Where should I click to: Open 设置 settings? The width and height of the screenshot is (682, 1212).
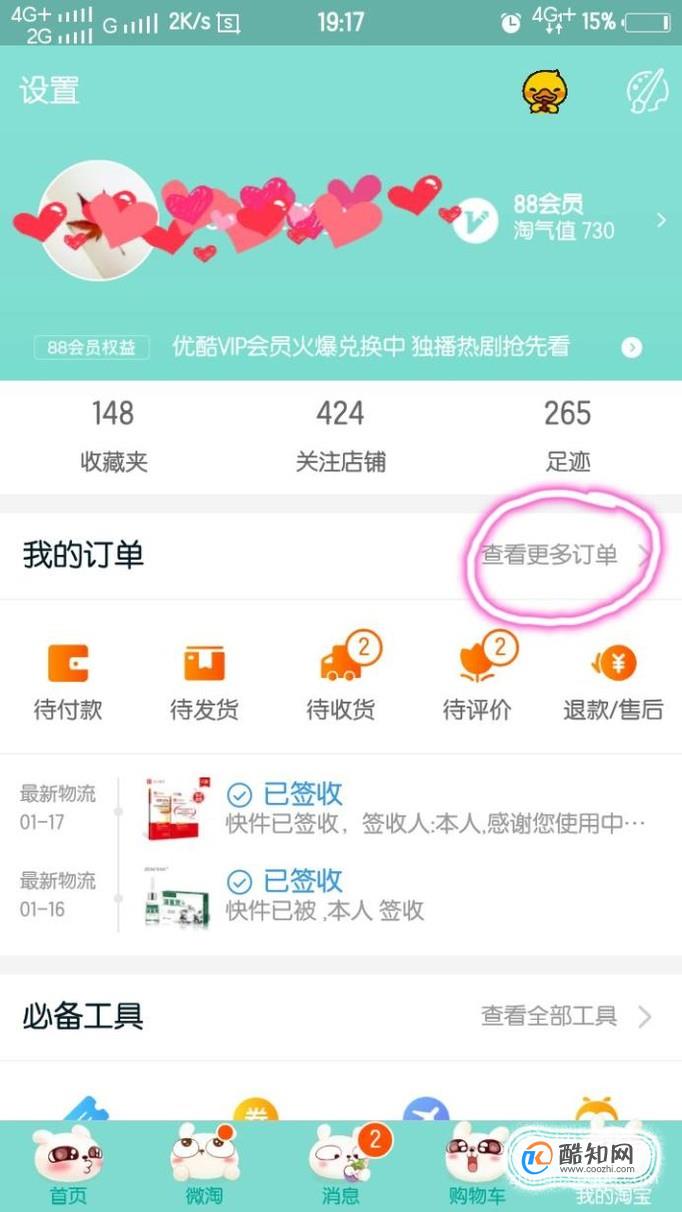coord(49,91)
